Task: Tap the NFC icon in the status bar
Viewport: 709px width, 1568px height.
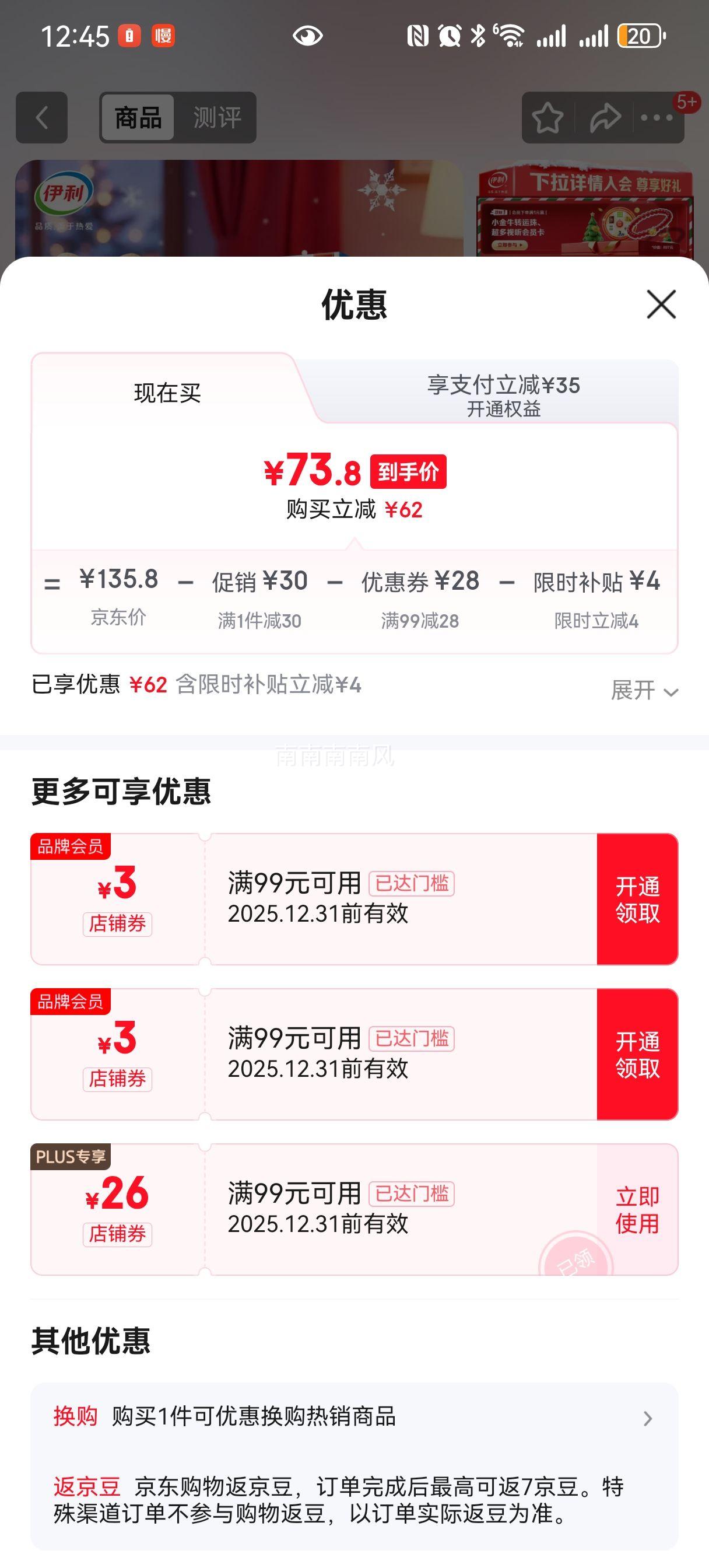Action: click(418, 34)
